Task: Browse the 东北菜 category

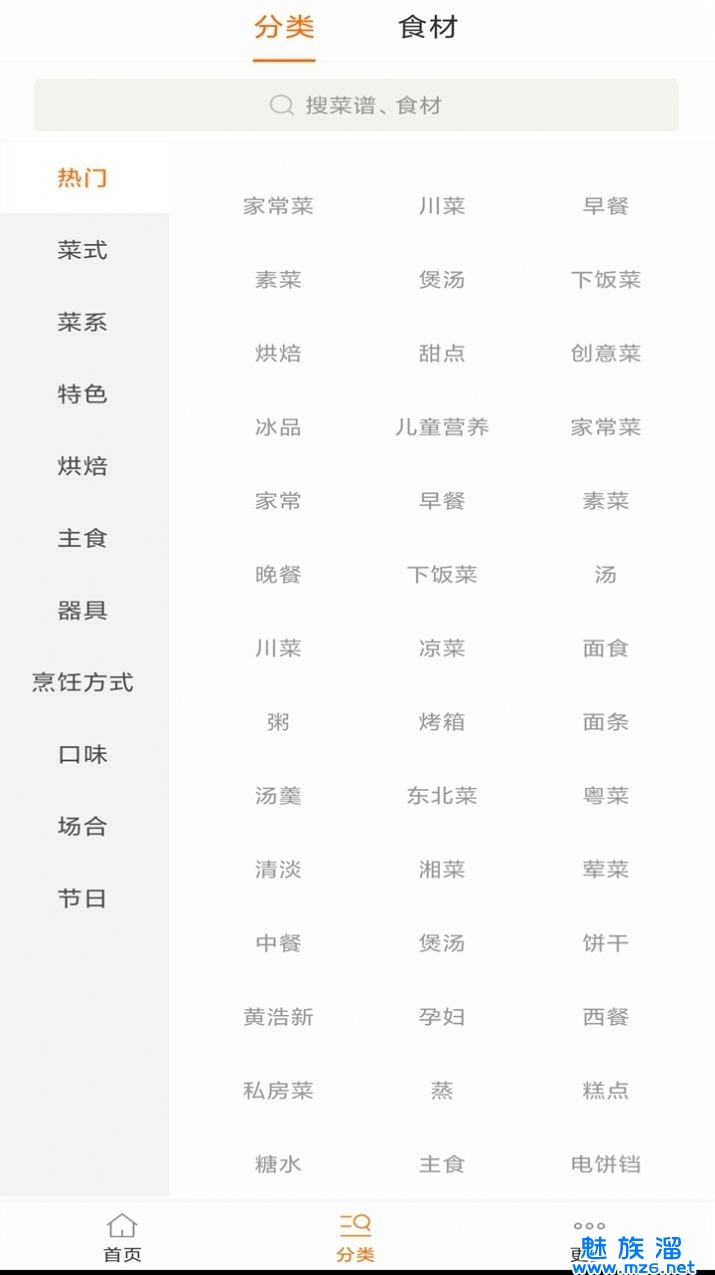Action: click(x=442, y=796)
